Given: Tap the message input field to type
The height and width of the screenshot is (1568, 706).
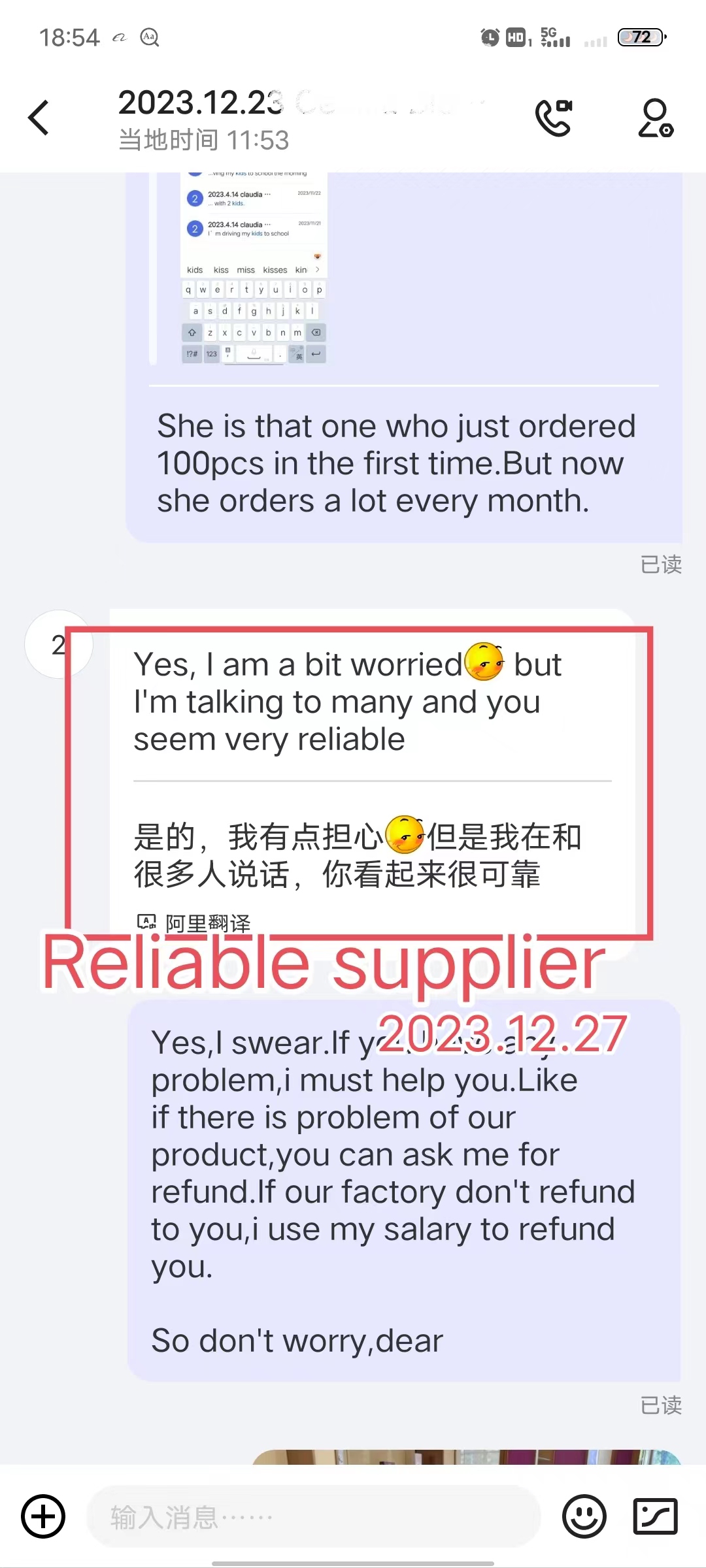Looking at the screenshot, I should click(314, 1516).
